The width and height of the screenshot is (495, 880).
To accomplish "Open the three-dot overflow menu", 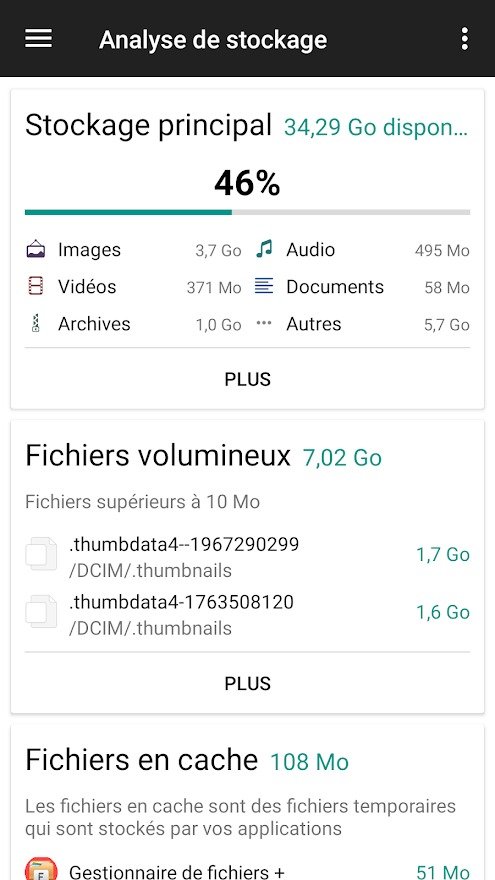I will pyautogui.click(x=464, y=39).
